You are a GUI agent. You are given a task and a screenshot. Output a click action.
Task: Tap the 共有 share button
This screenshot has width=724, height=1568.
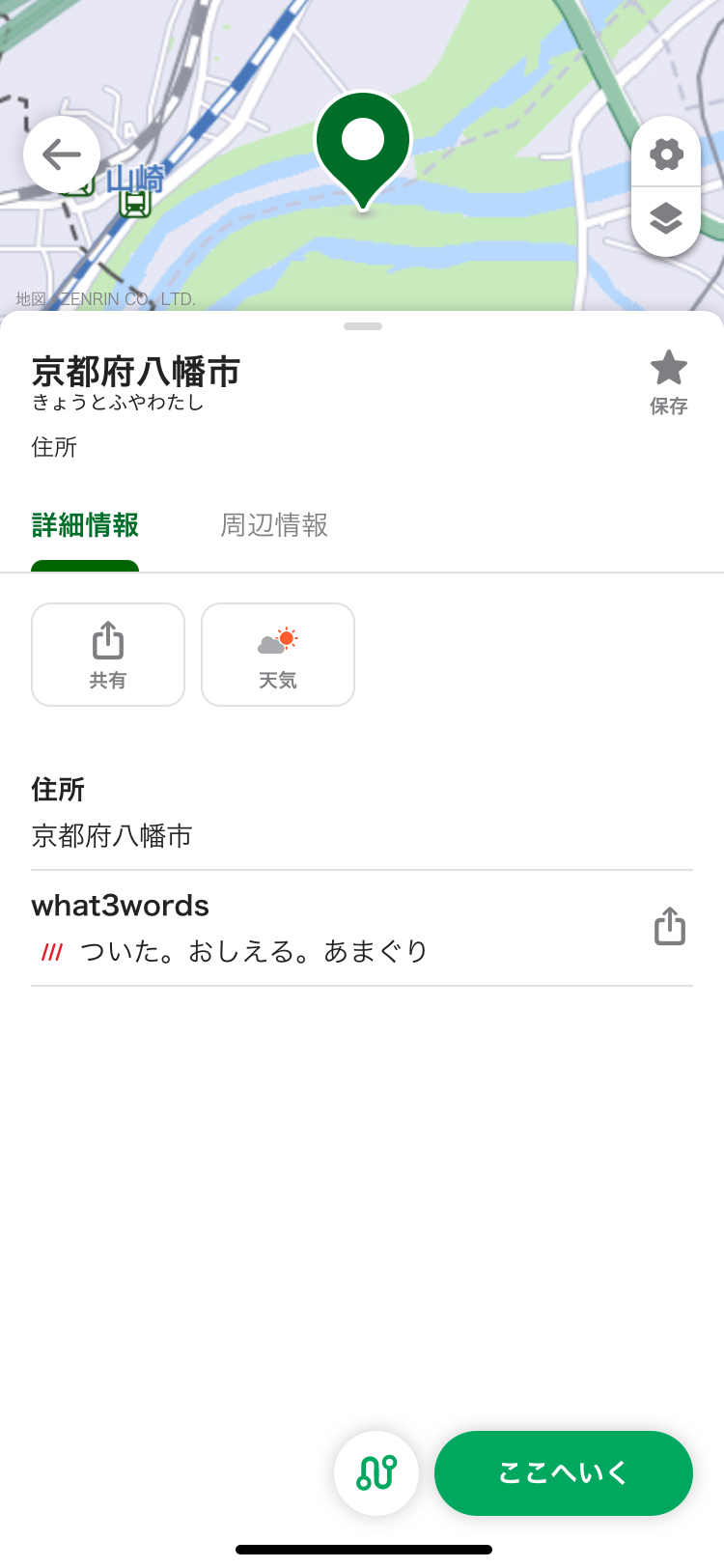point(108,655)
